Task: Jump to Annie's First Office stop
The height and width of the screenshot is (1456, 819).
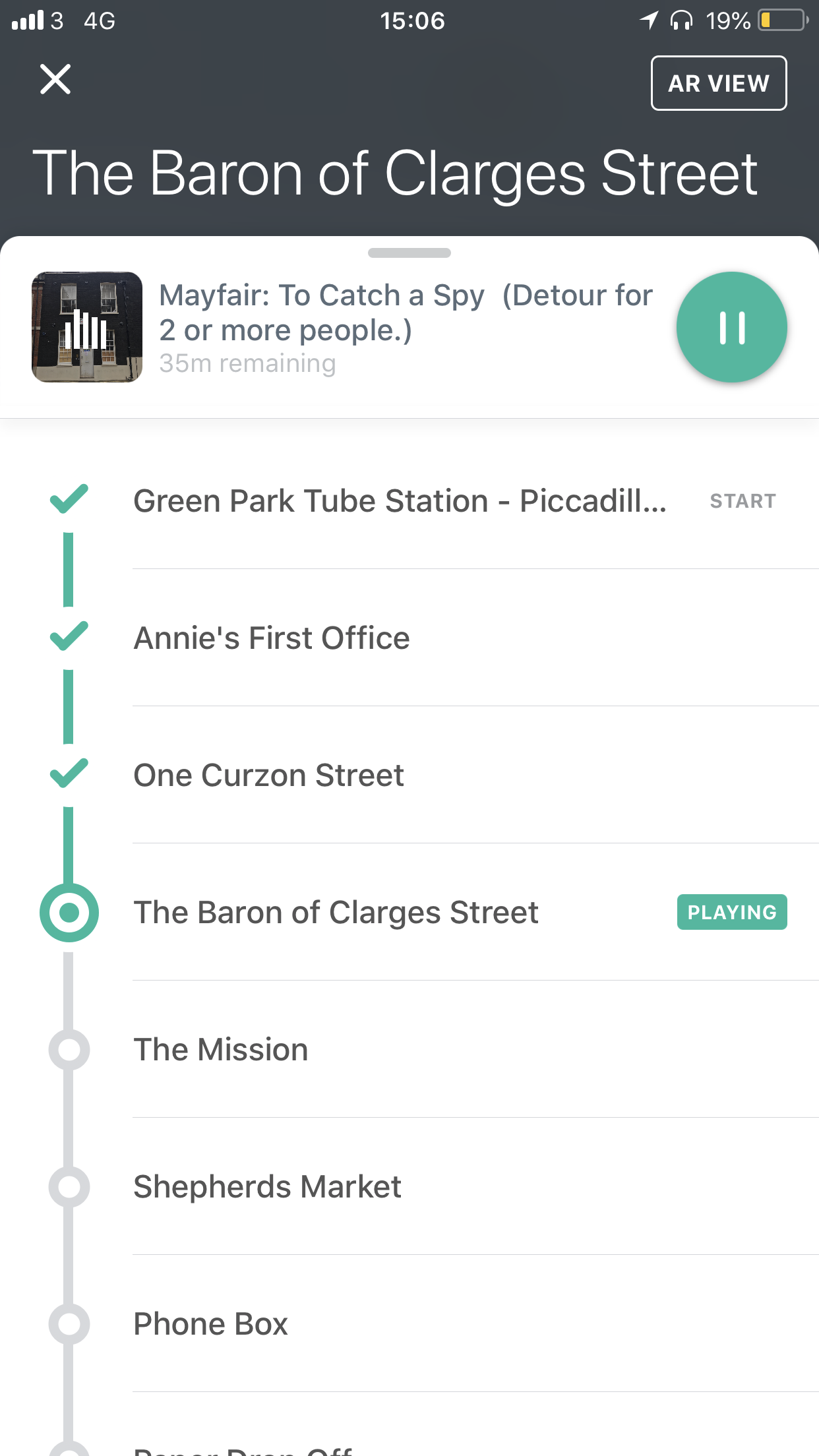Action: pos(409,638)
